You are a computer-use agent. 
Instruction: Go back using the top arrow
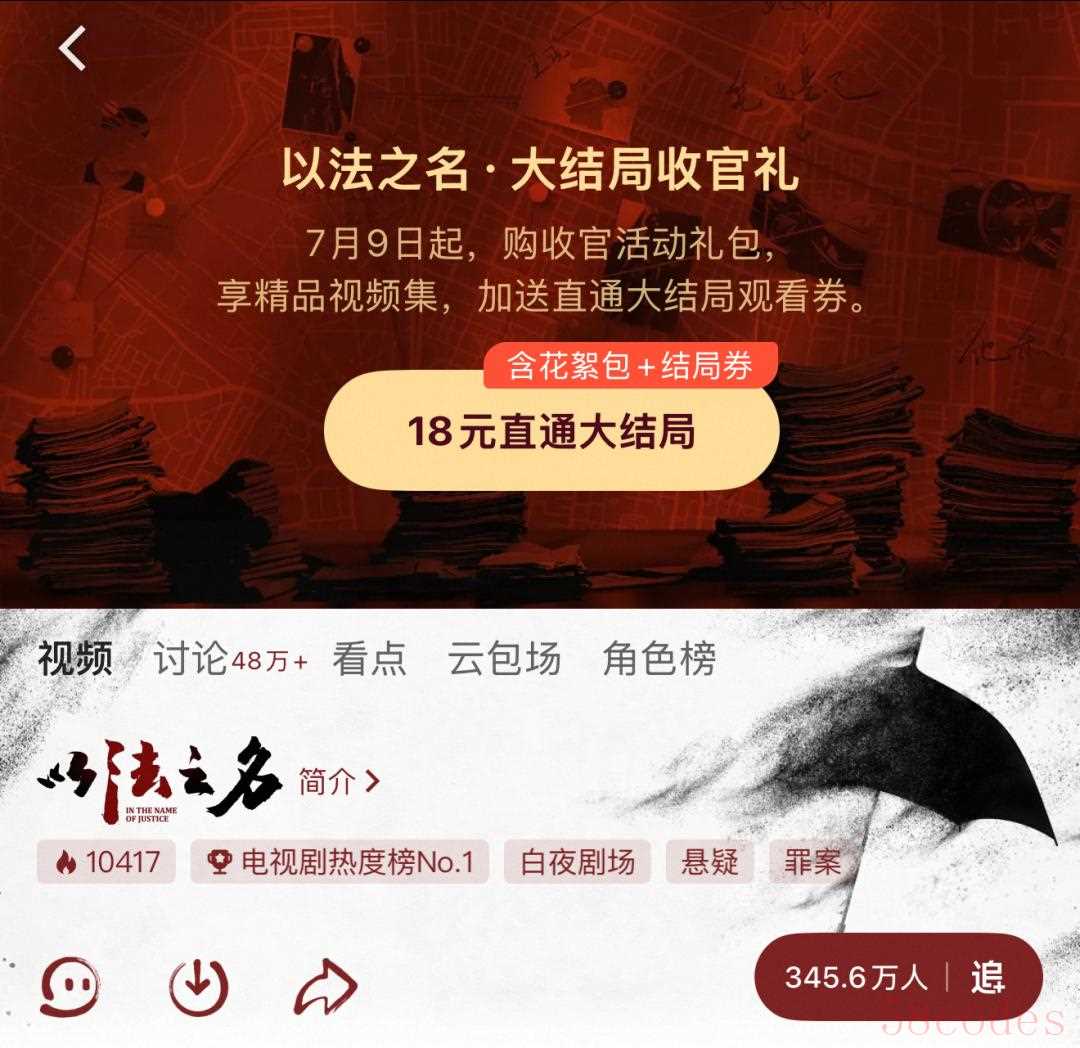pyautogui.click(x=72, y=48)
